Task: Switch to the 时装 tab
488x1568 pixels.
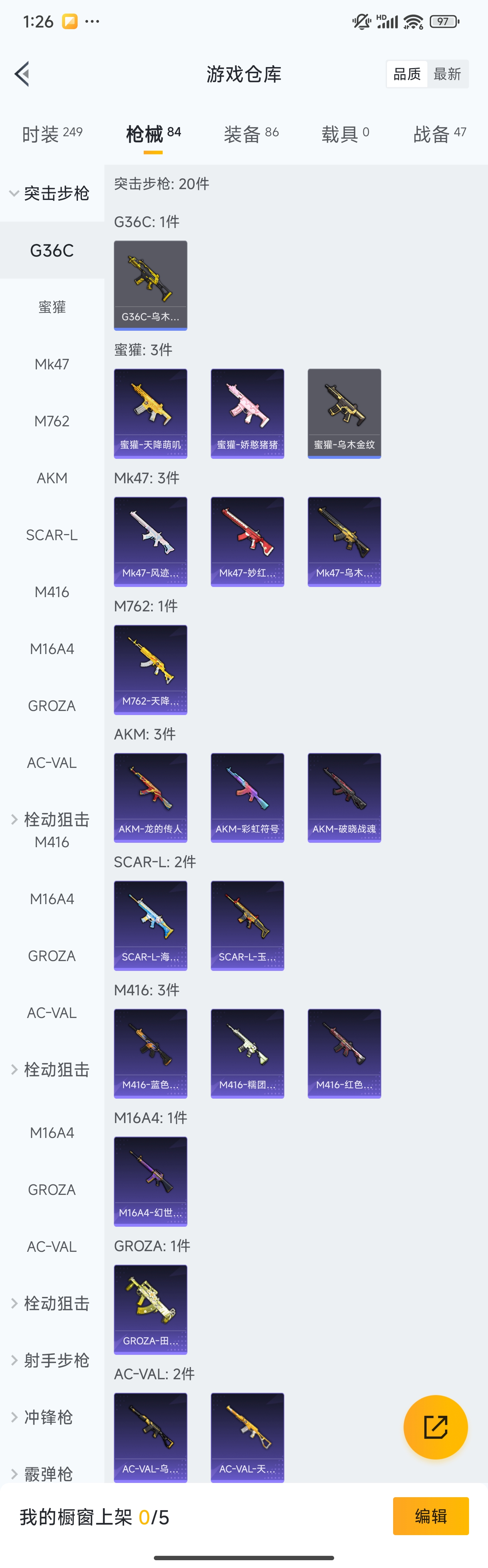Action: [52, 133]
